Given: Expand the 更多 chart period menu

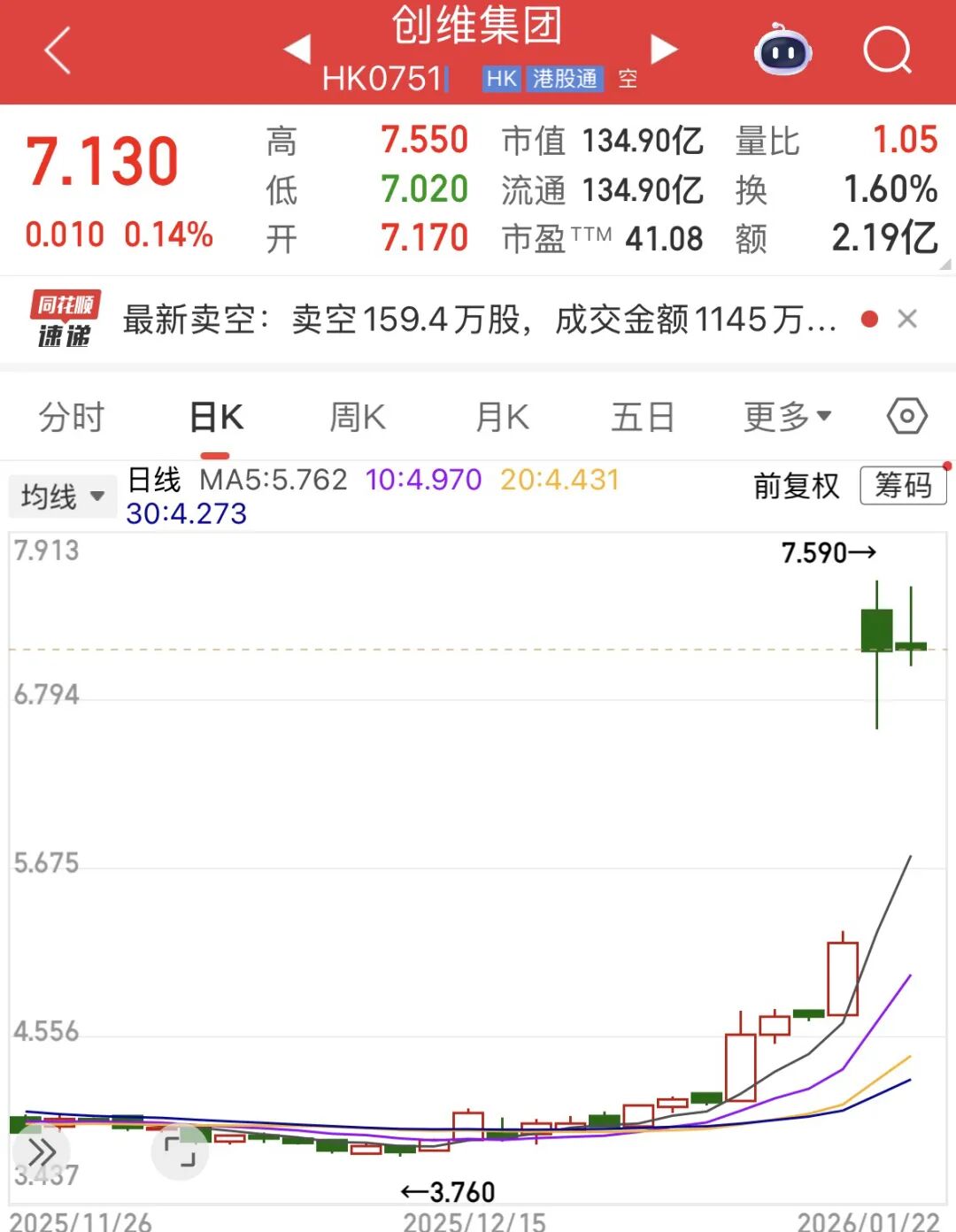Looking at the screenshot, I should coord(787,417).
